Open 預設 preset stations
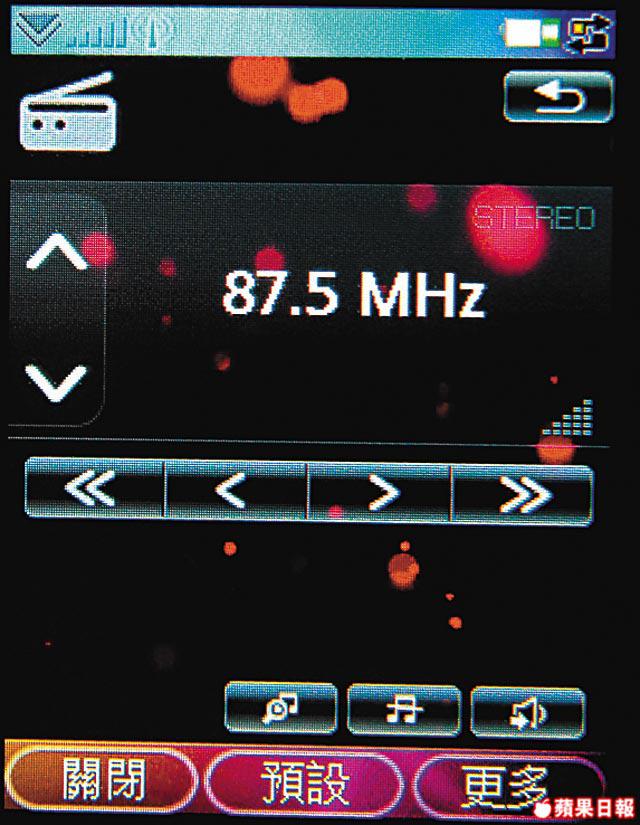The image size is (640, 825). (305, 781)
